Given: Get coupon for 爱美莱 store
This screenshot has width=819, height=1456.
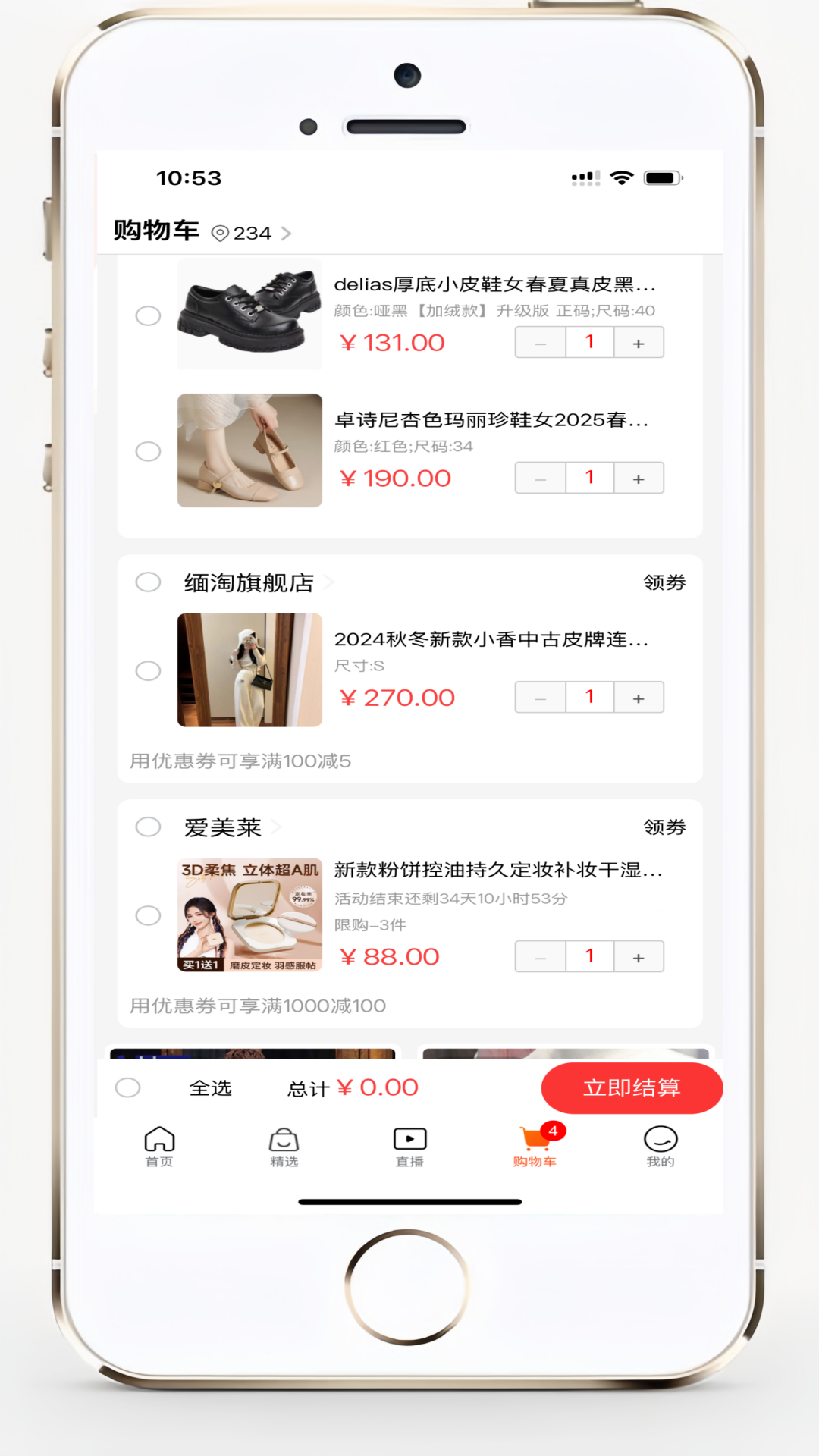Looking at the screenshot, I should coord(664,827).
